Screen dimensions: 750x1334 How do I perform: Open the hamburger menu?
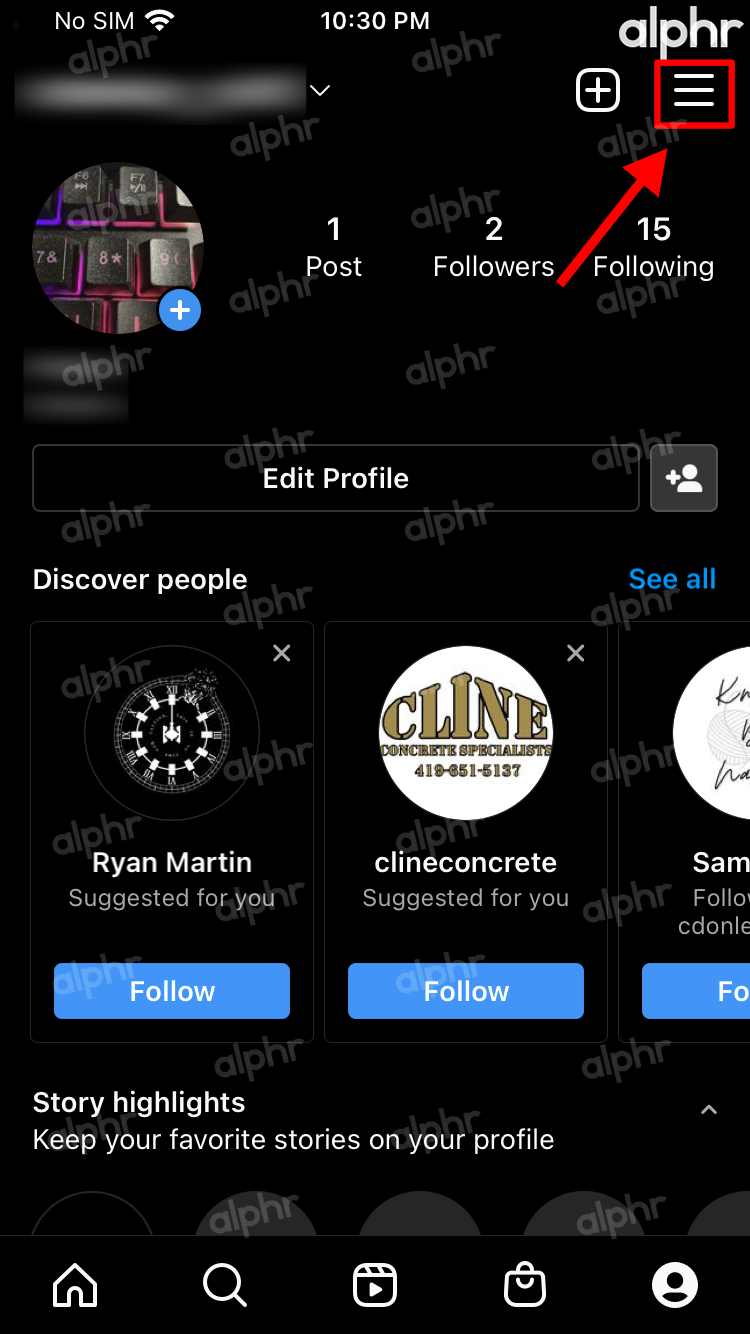pos(694,91)
